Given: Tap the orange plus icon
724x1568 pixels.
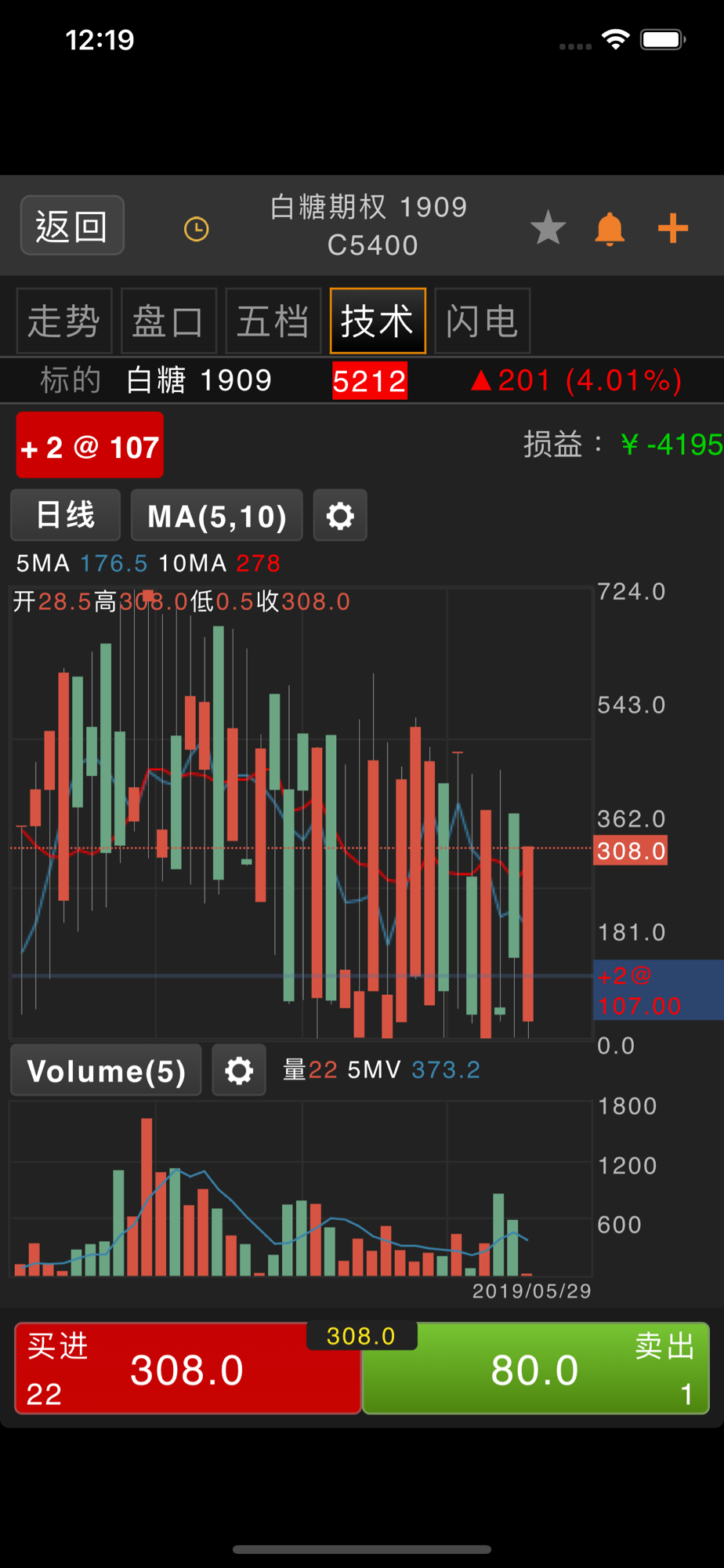Looking at the screenshot, I should click(672, 229).
